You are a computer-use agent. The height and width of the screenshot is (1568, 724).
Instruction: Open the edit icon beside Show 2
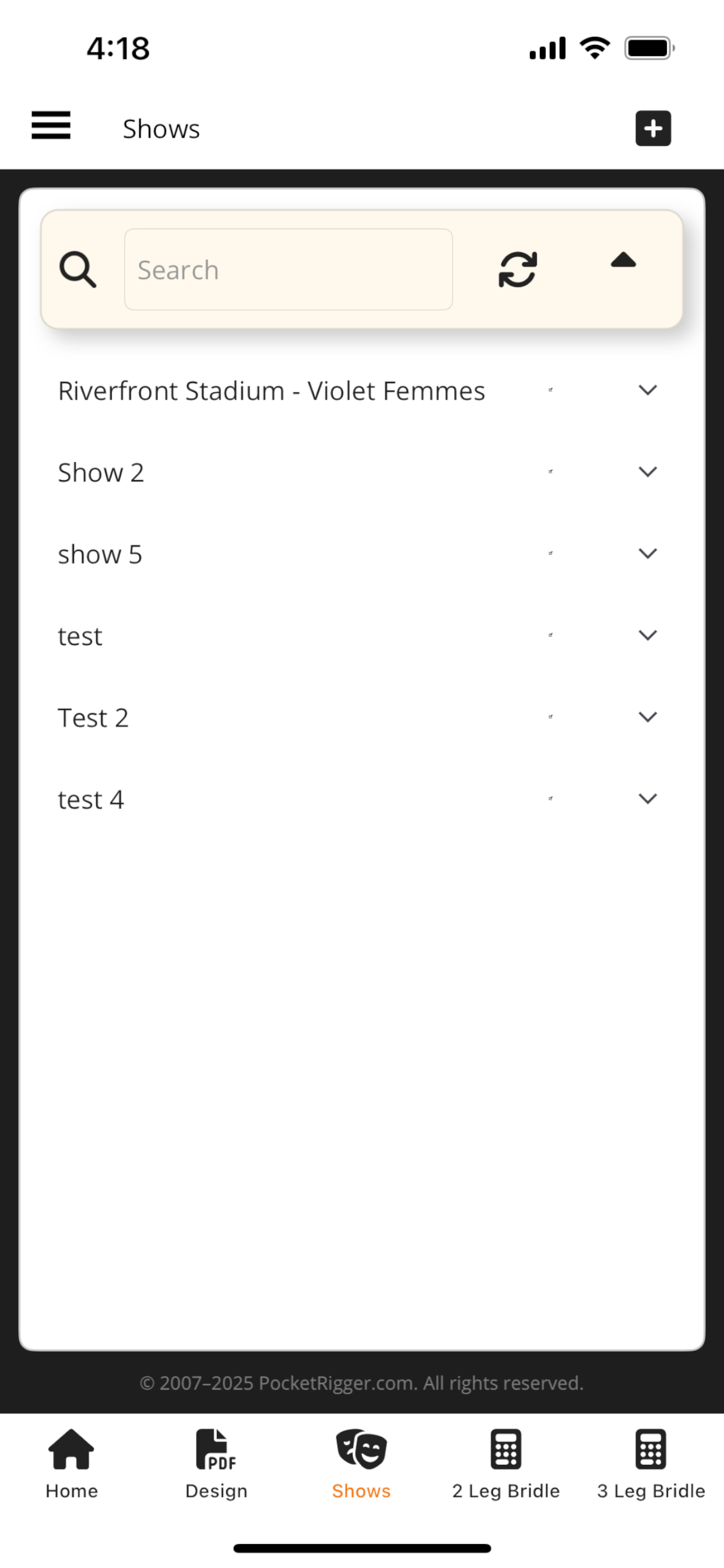(551, 472)
